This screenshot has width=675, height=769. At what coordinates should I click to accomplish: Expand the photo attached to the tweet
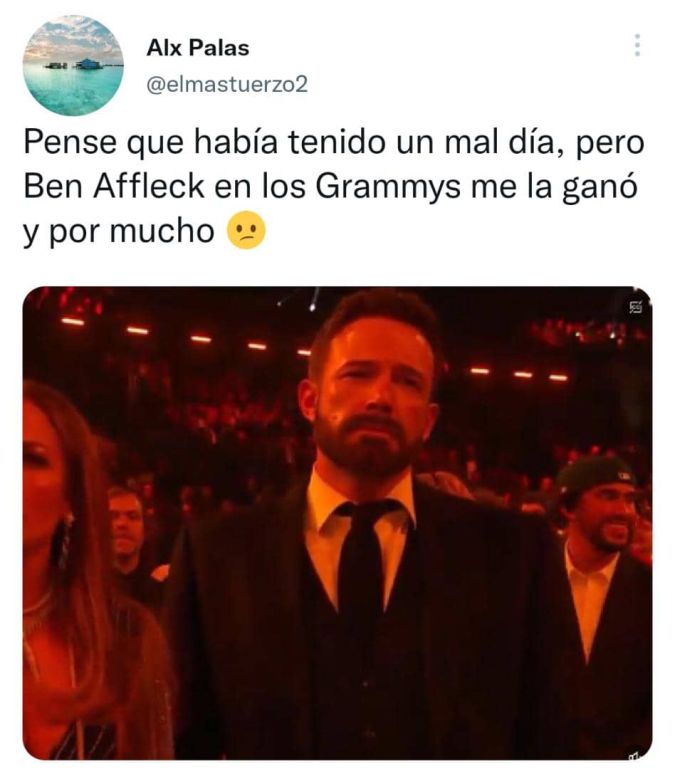(x=337, y=522)
